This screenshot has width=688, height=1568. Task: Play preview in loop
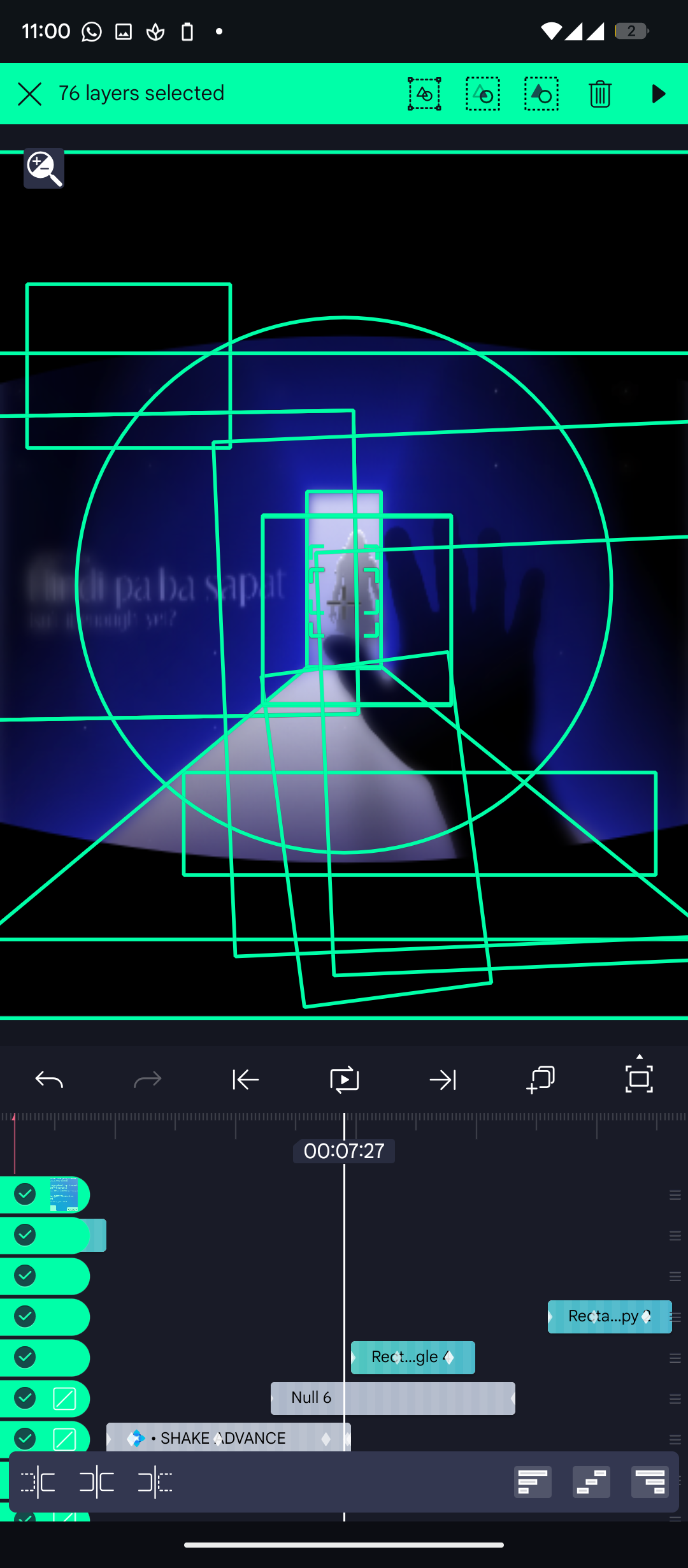(x=345, y=1080)
